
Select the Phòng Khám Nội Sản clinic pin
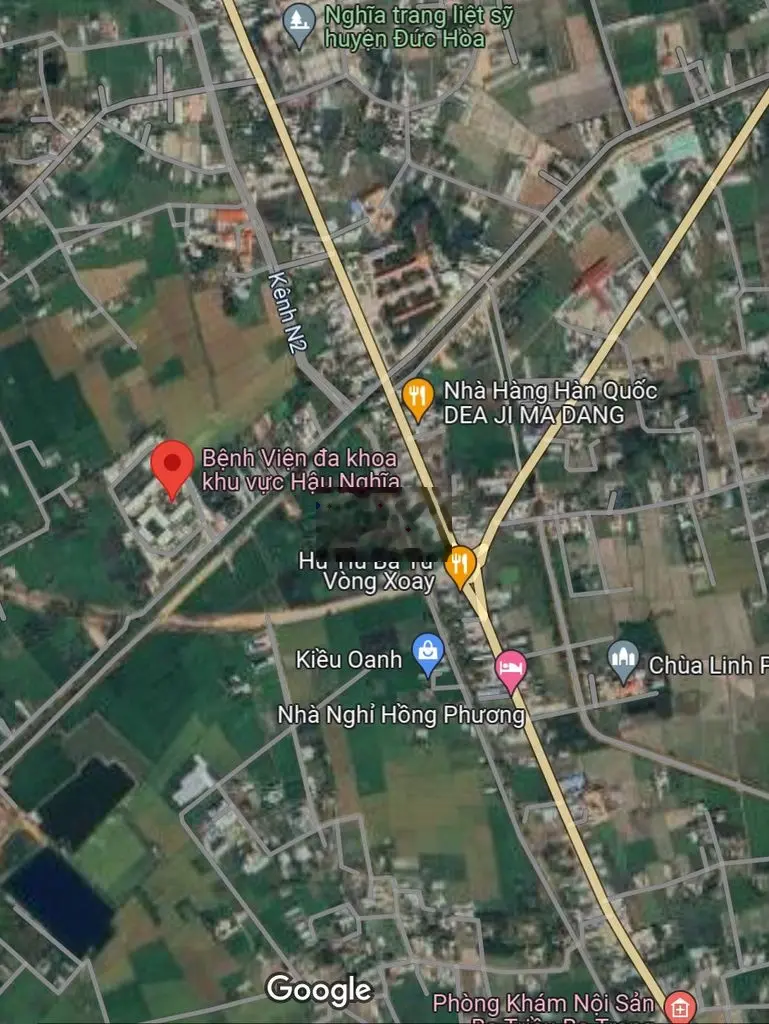click(680, 1006)
